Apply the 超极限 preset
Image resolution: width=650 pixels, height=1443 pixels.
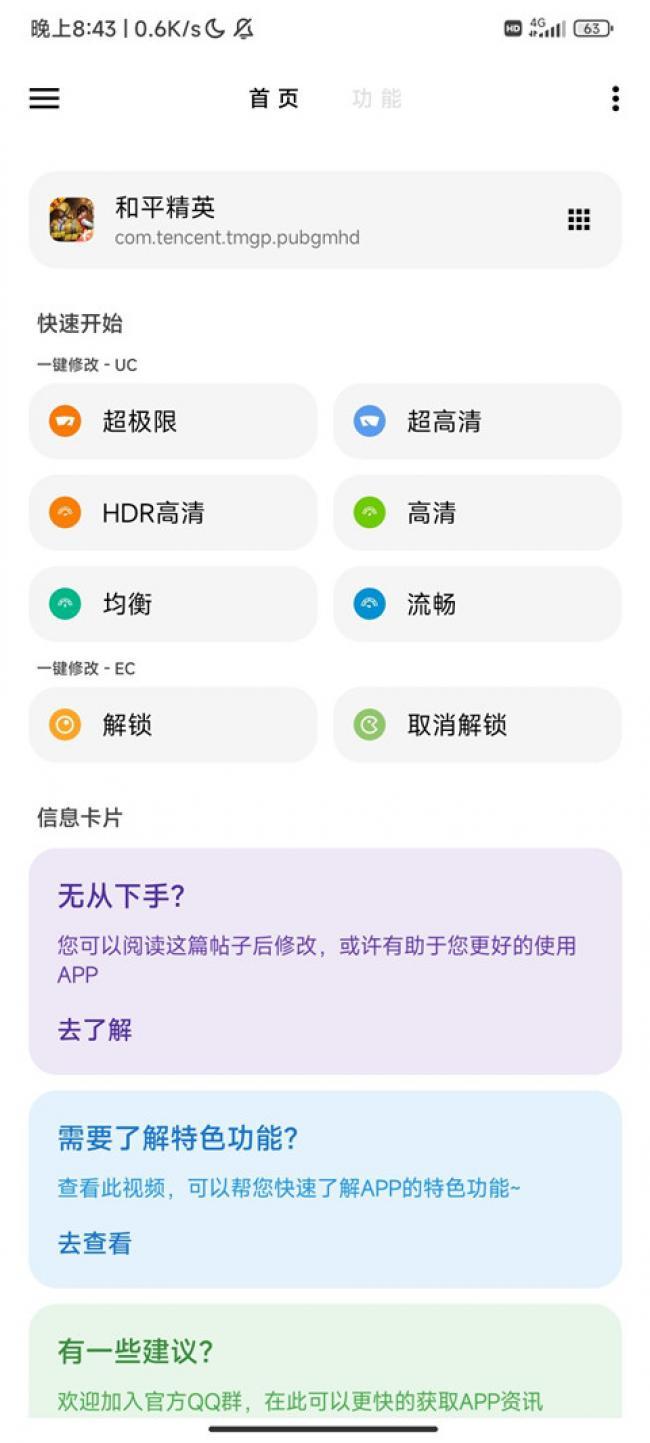coord(173,421)
